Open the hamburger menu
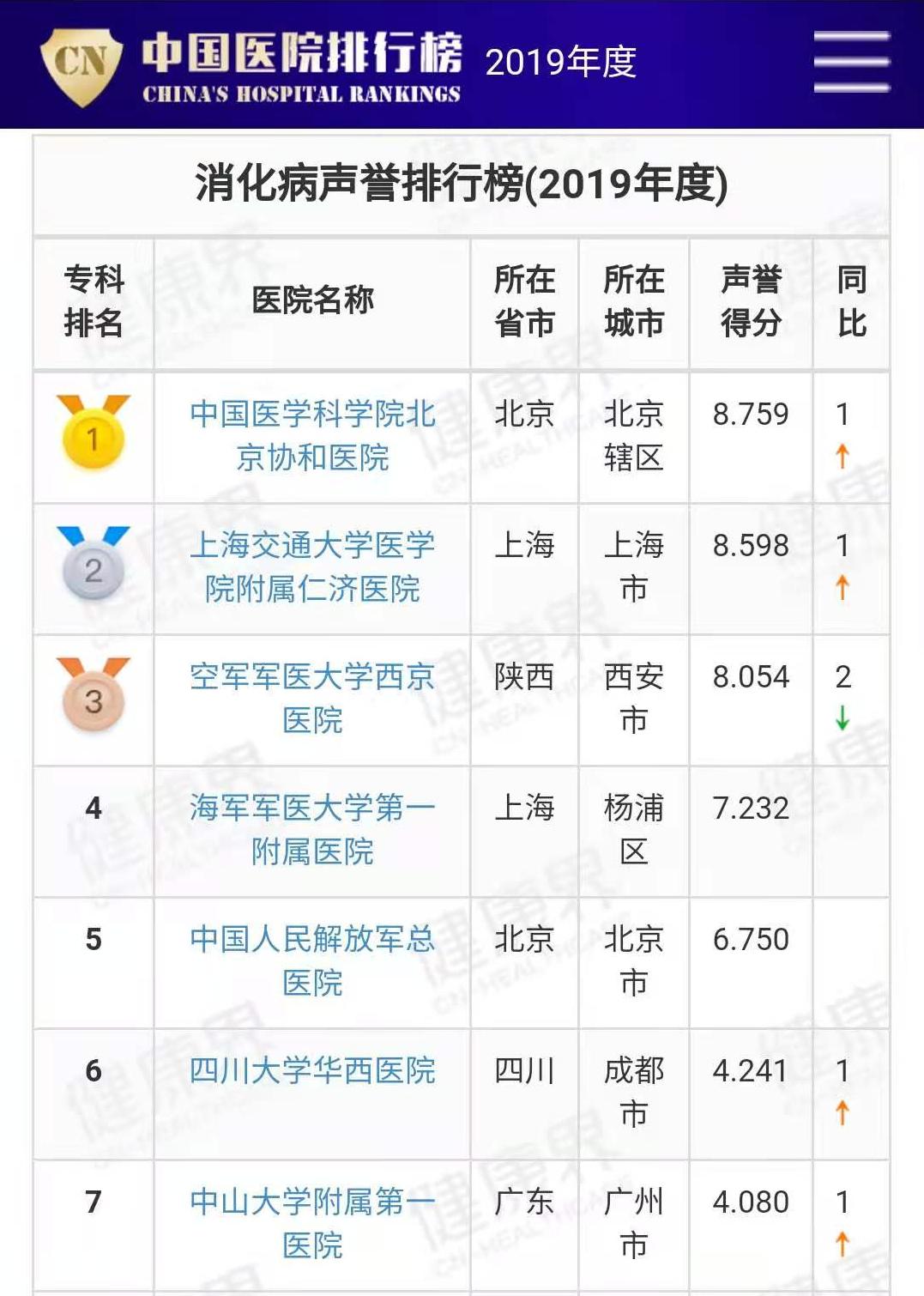Viewport: 924px width, 1296px height. click(x=851, y=62)
